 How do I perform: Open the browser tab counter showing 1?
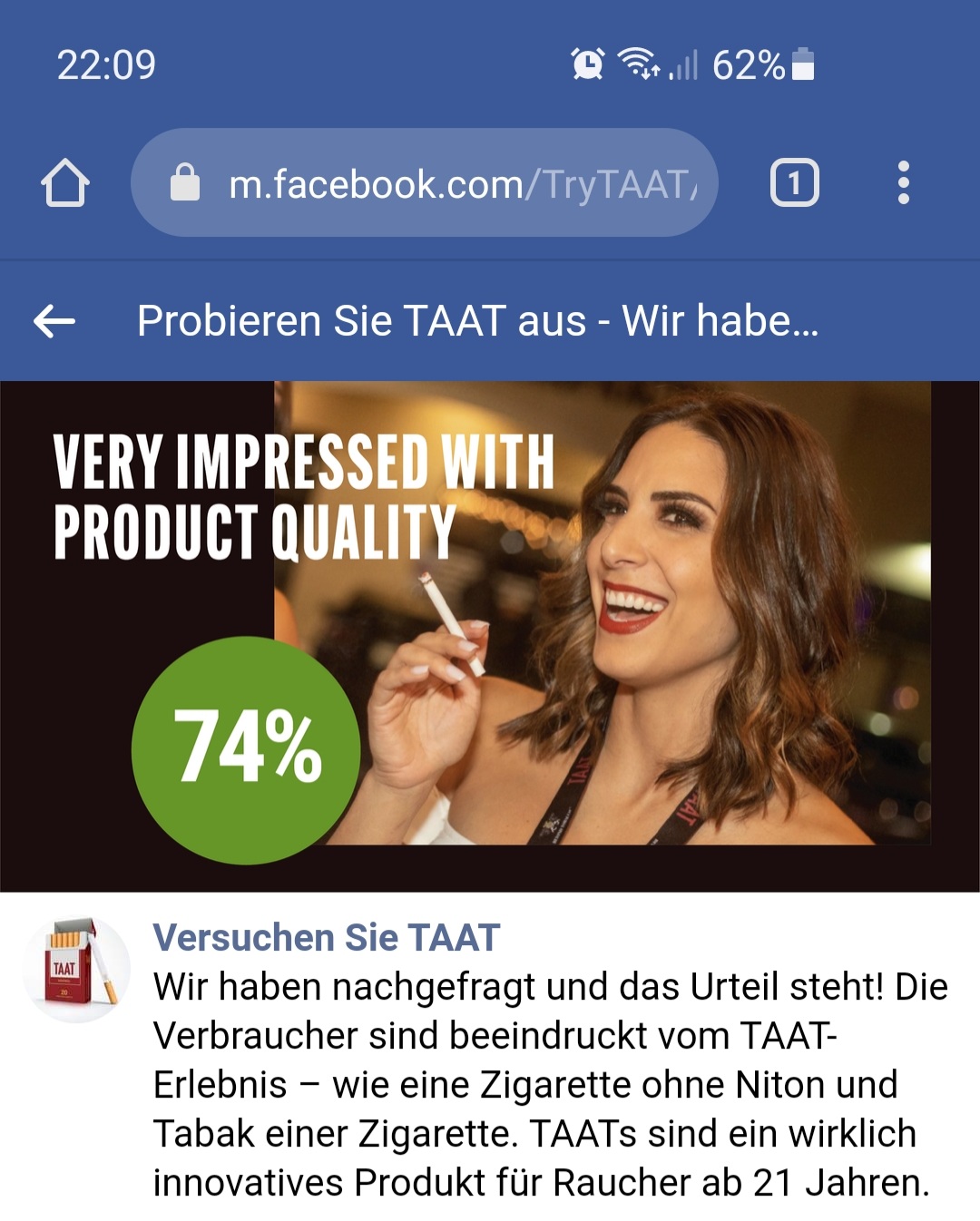tap(793, 182)
